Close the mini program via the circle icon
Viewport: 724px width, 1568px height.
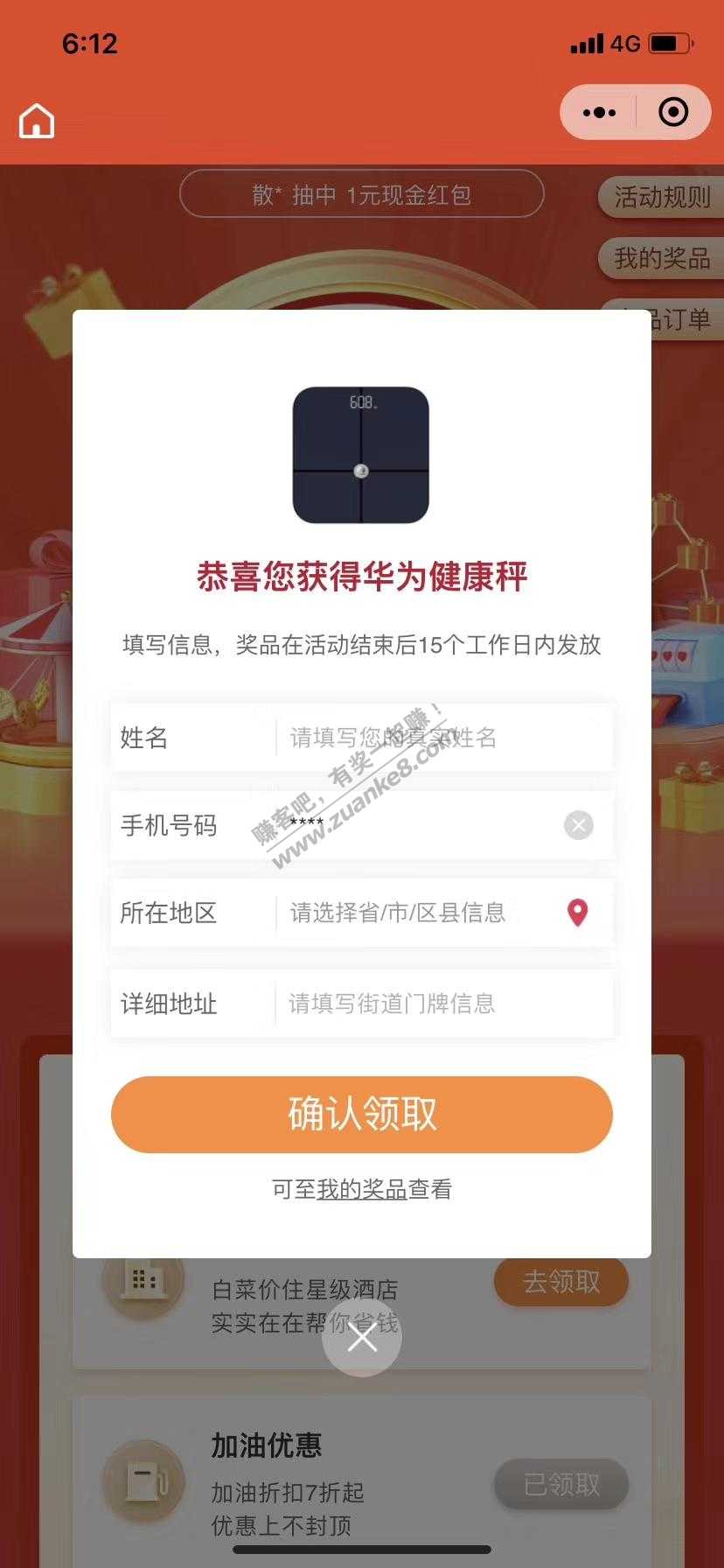pyautogui.click(x=673, y=112)
